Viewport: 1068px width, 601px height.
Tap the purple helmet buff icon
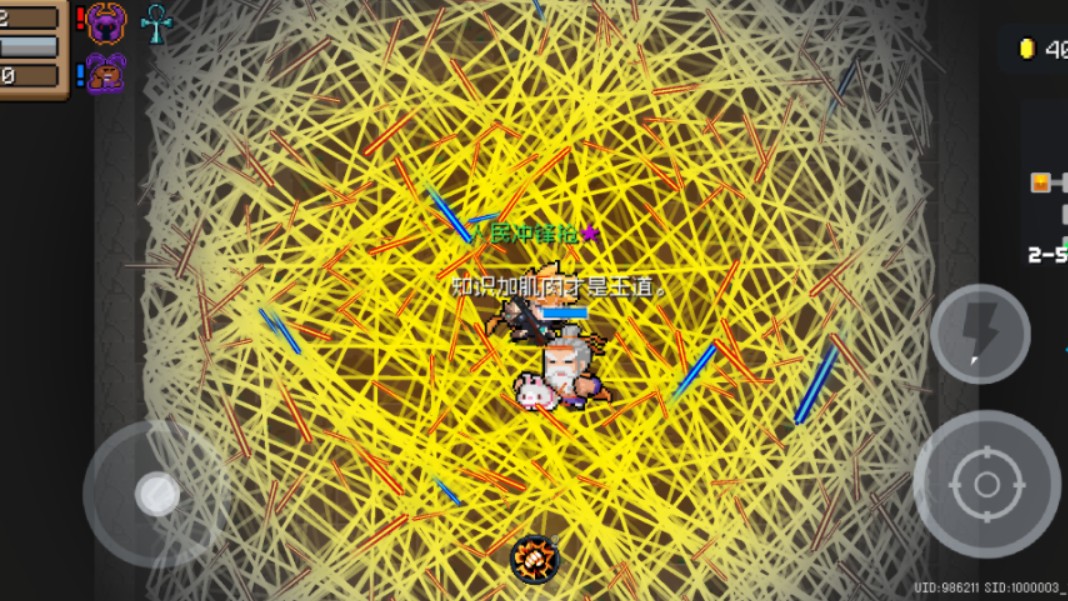tap(107, 22)
